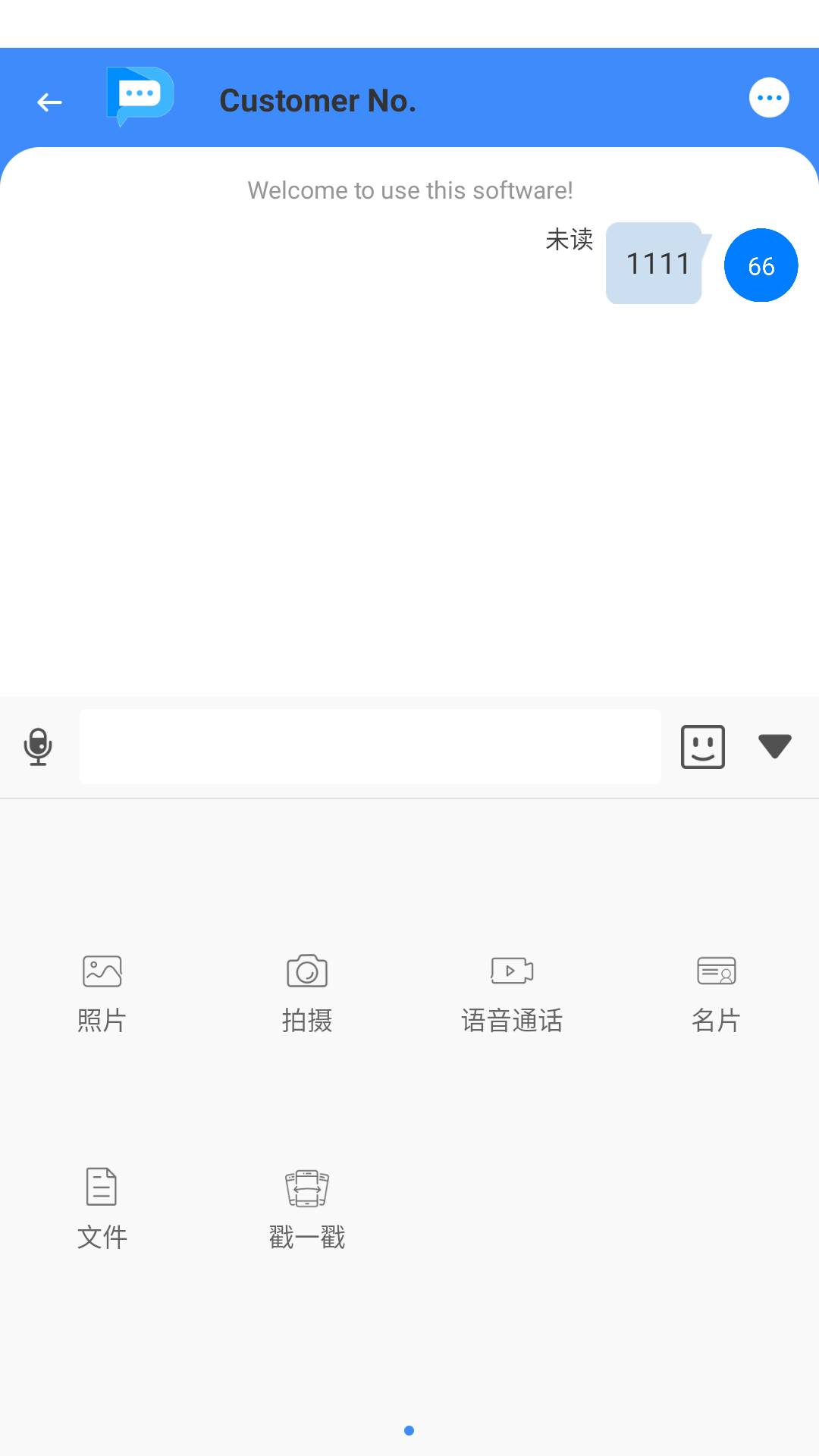Open the emoji picker
Viewport: 819px width, 1456px height.
(x=702, y=746)
